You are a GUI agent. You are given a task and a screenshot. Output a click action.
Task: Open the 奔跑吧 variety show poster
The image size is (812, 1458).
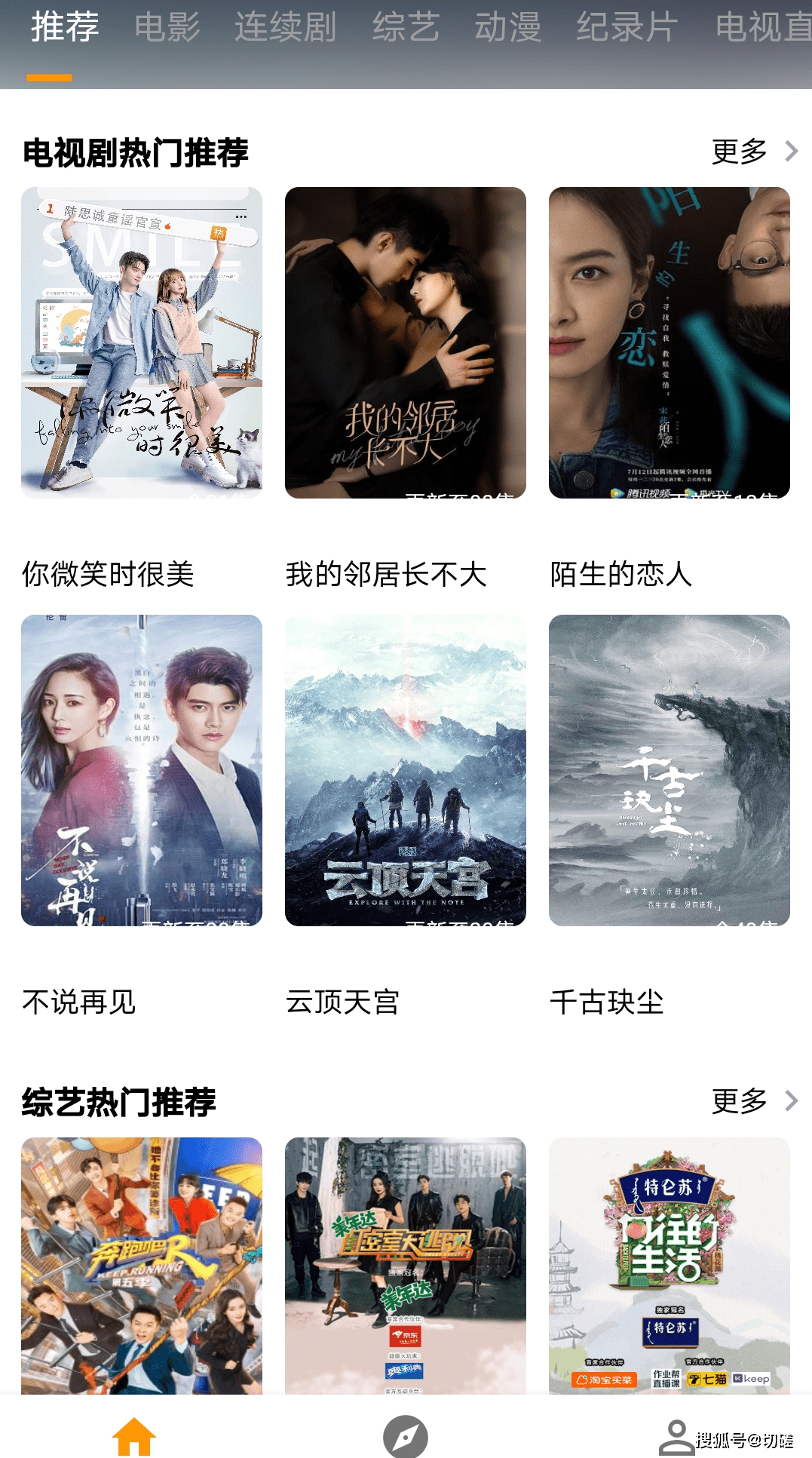point(142,1265)
